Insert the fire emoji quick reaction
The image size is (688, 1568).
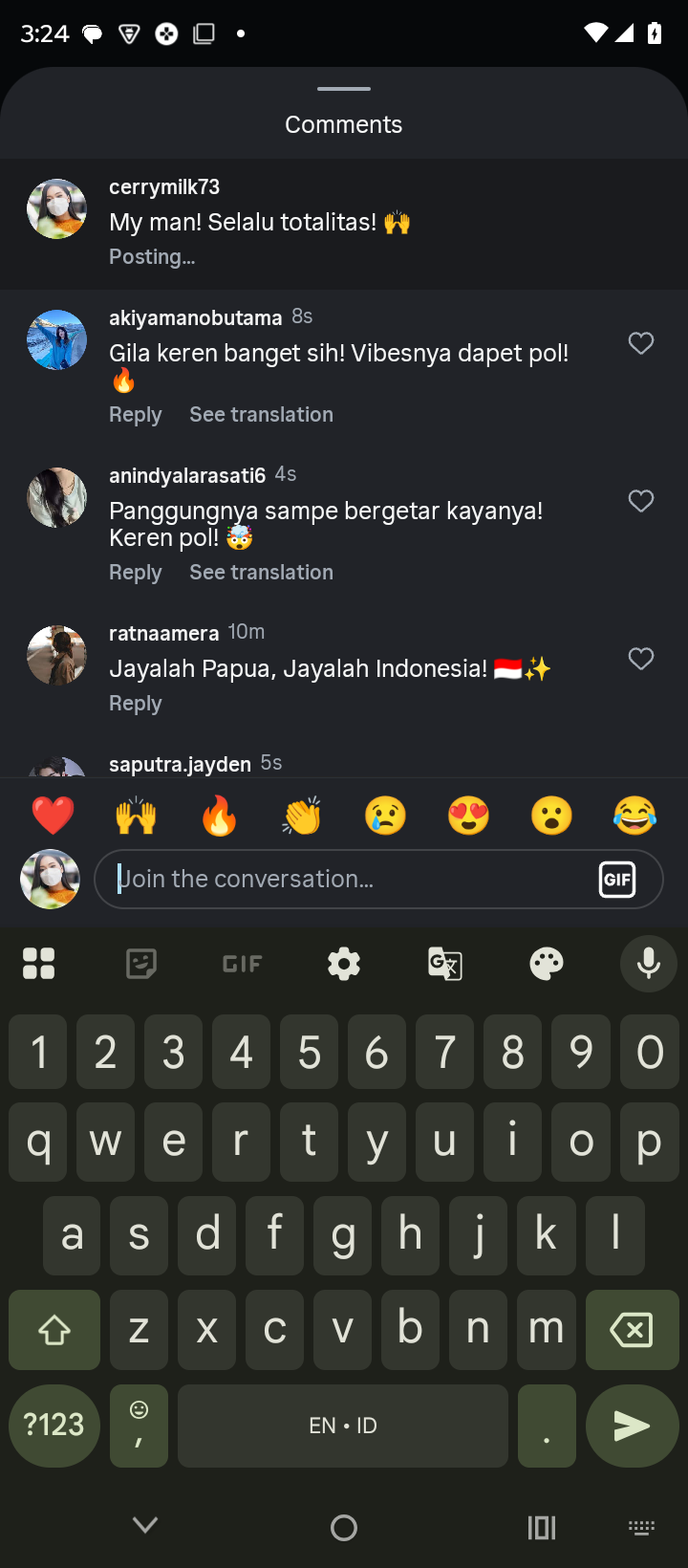[x=219, y=816]
